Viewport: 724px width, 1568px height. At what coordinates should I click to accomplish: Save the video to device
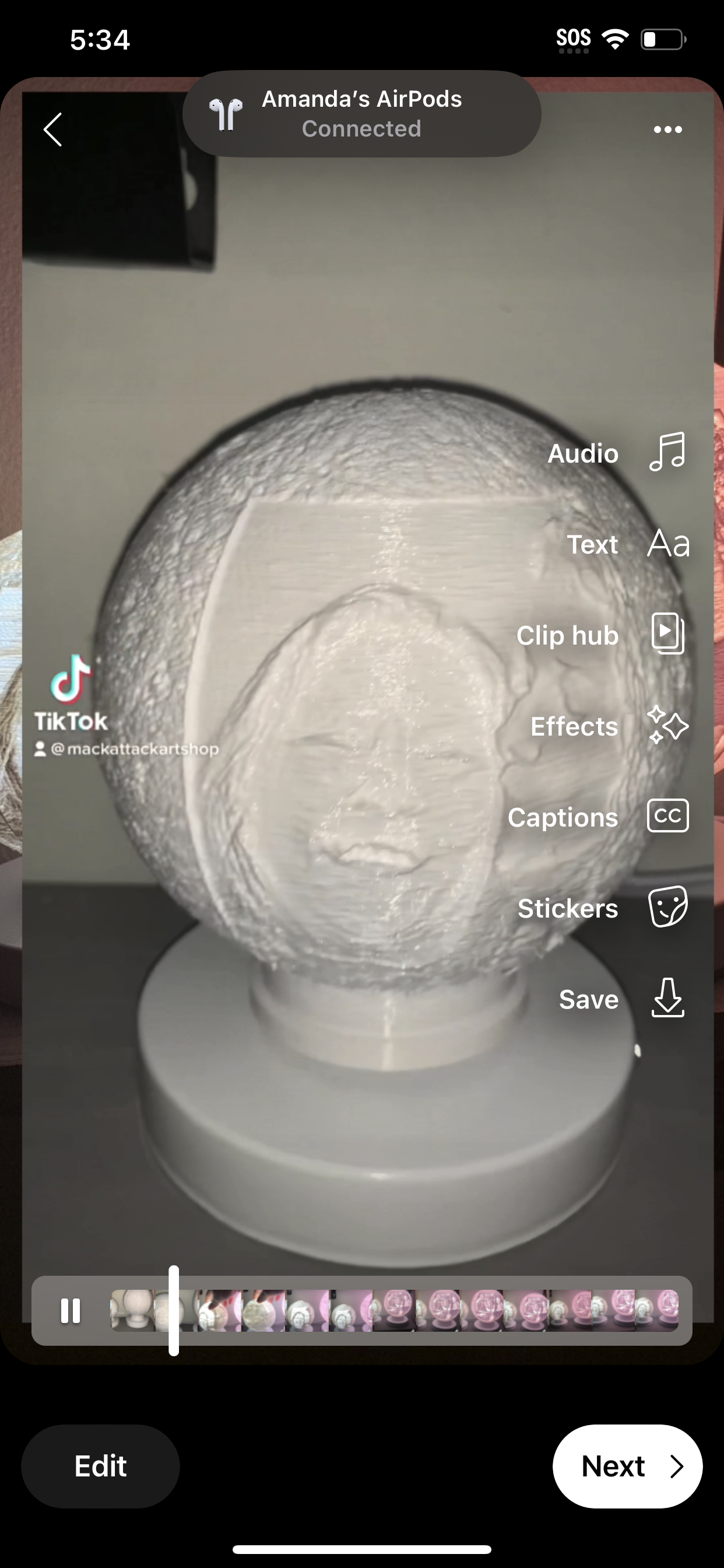pyautogui.click(x=667, y=999)
